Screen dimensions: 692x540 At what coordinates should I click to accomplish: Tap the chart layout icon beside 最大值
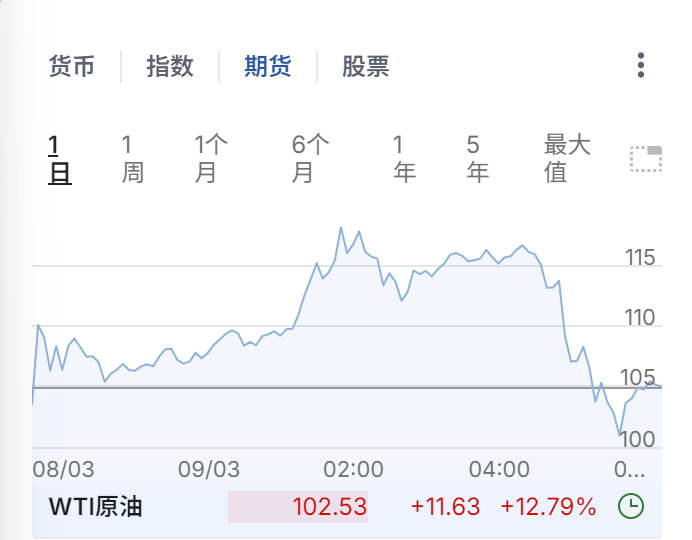646,159
